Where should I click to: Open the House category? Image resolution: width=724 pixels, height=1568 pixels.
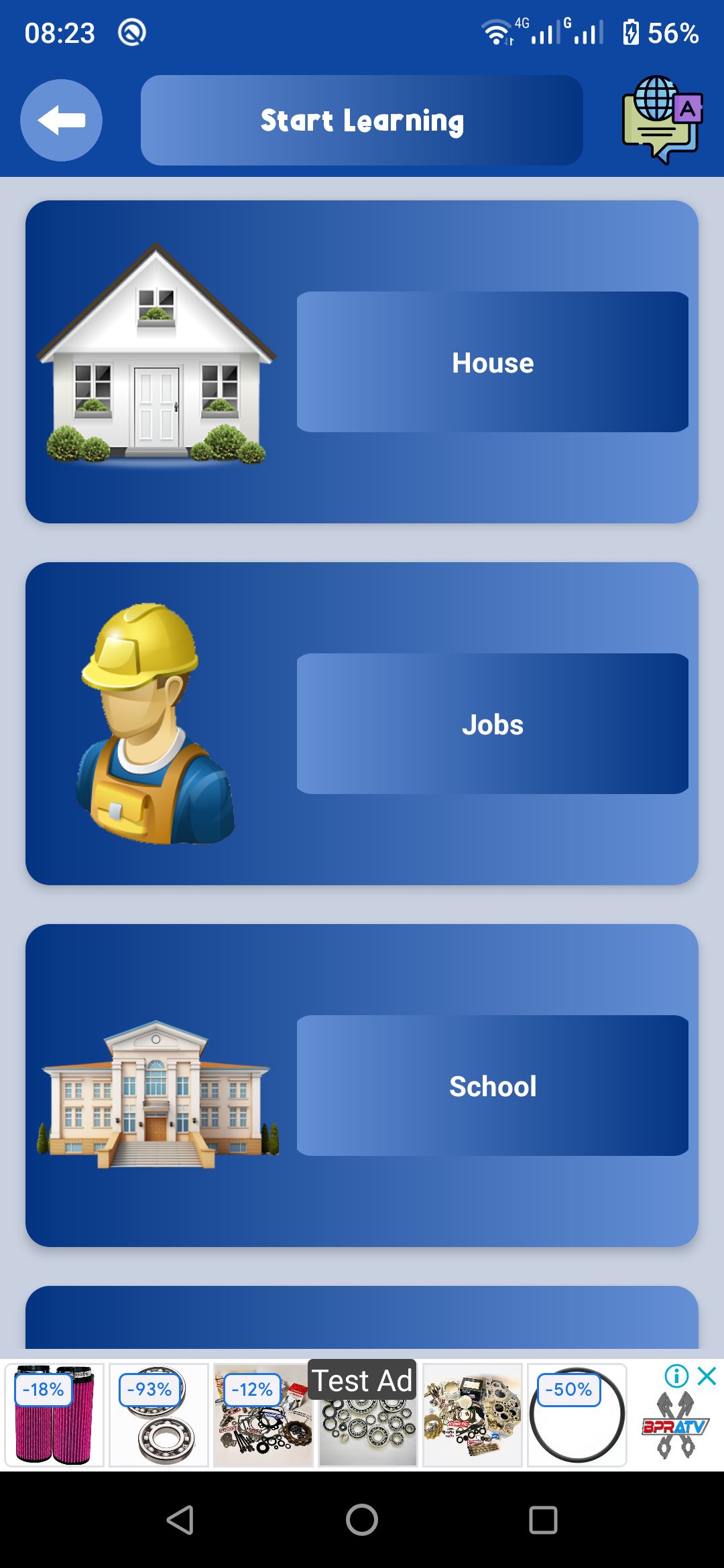pyautogui.click(x=492, y=362)
